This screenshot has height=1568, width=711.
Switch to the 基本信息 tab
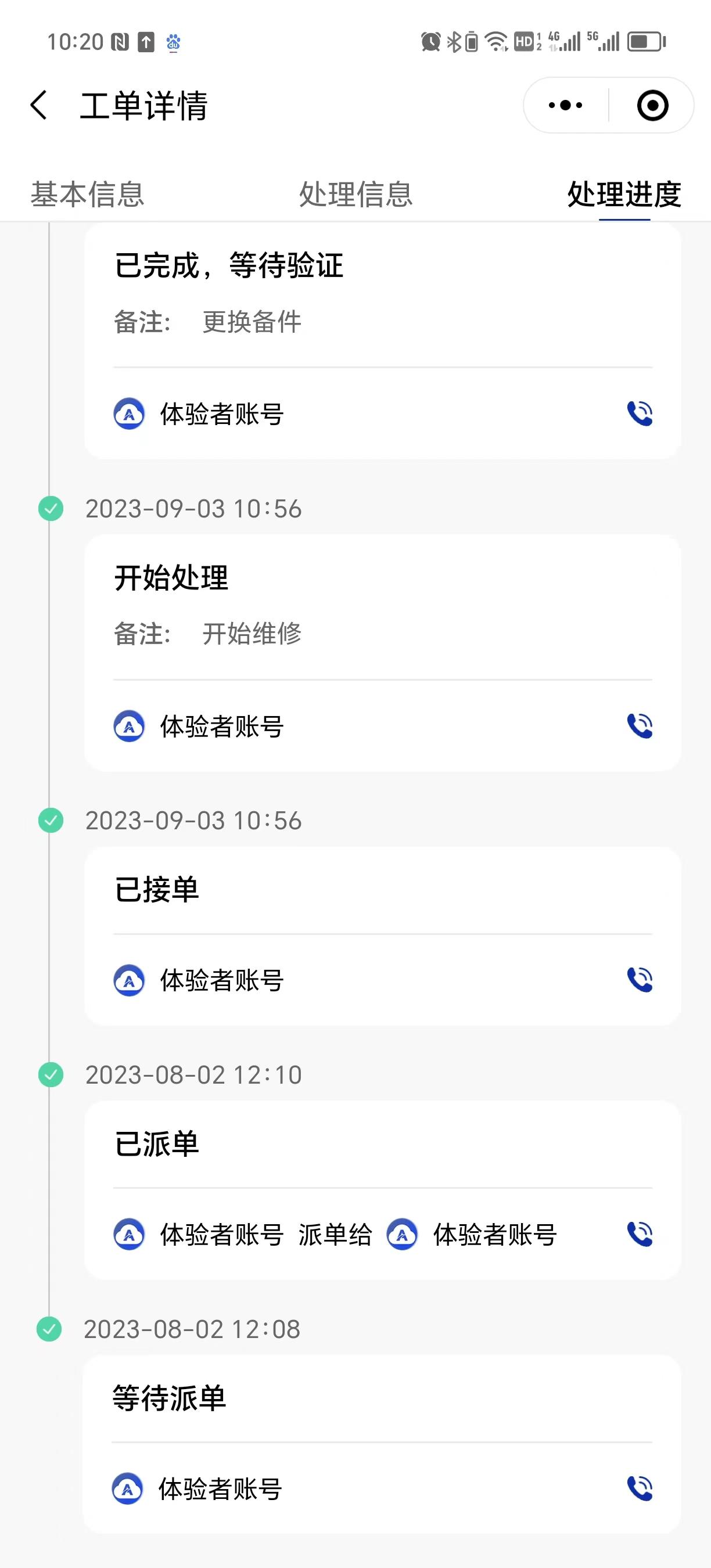click(x=88, y=195)
